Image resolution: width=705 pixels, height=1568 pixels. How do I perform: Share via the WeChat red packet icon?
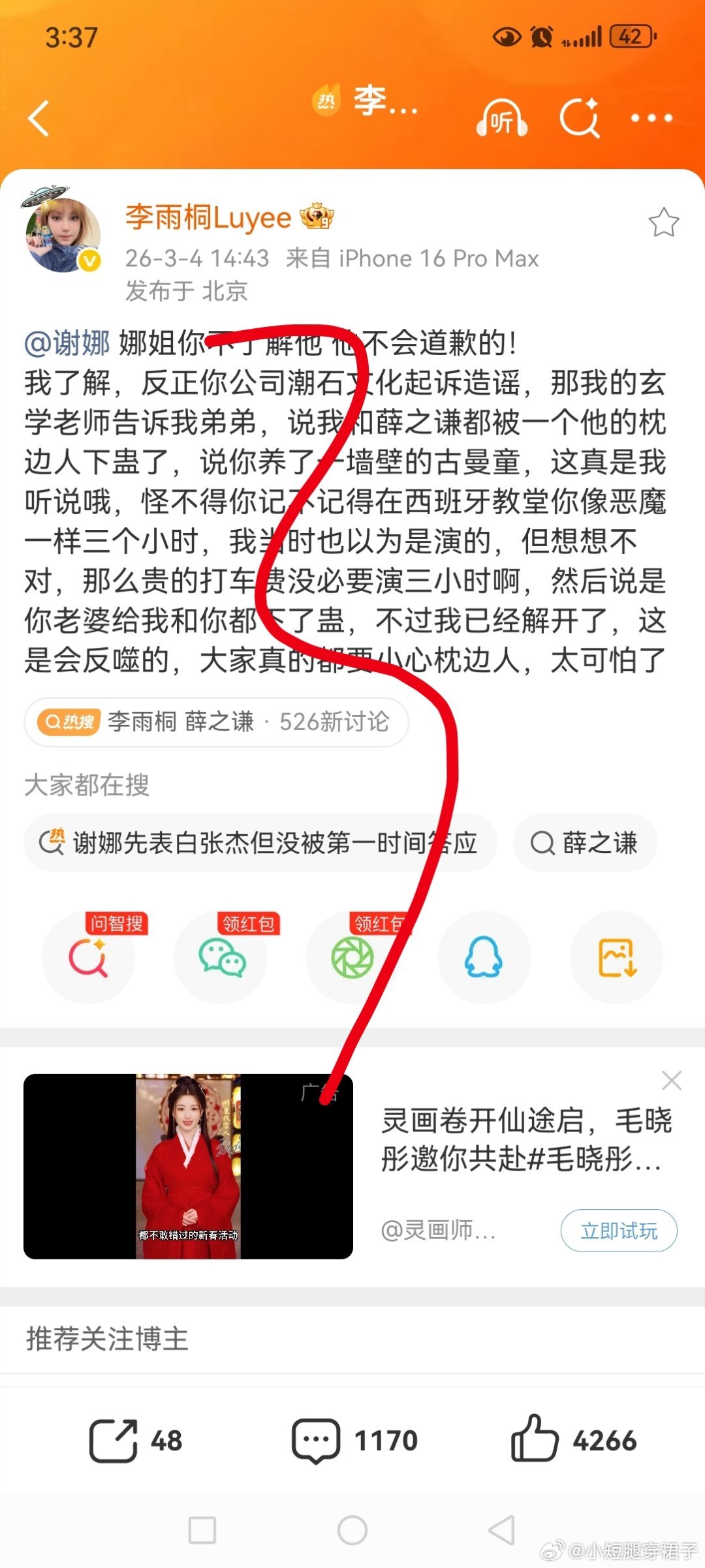click(221, 957)
